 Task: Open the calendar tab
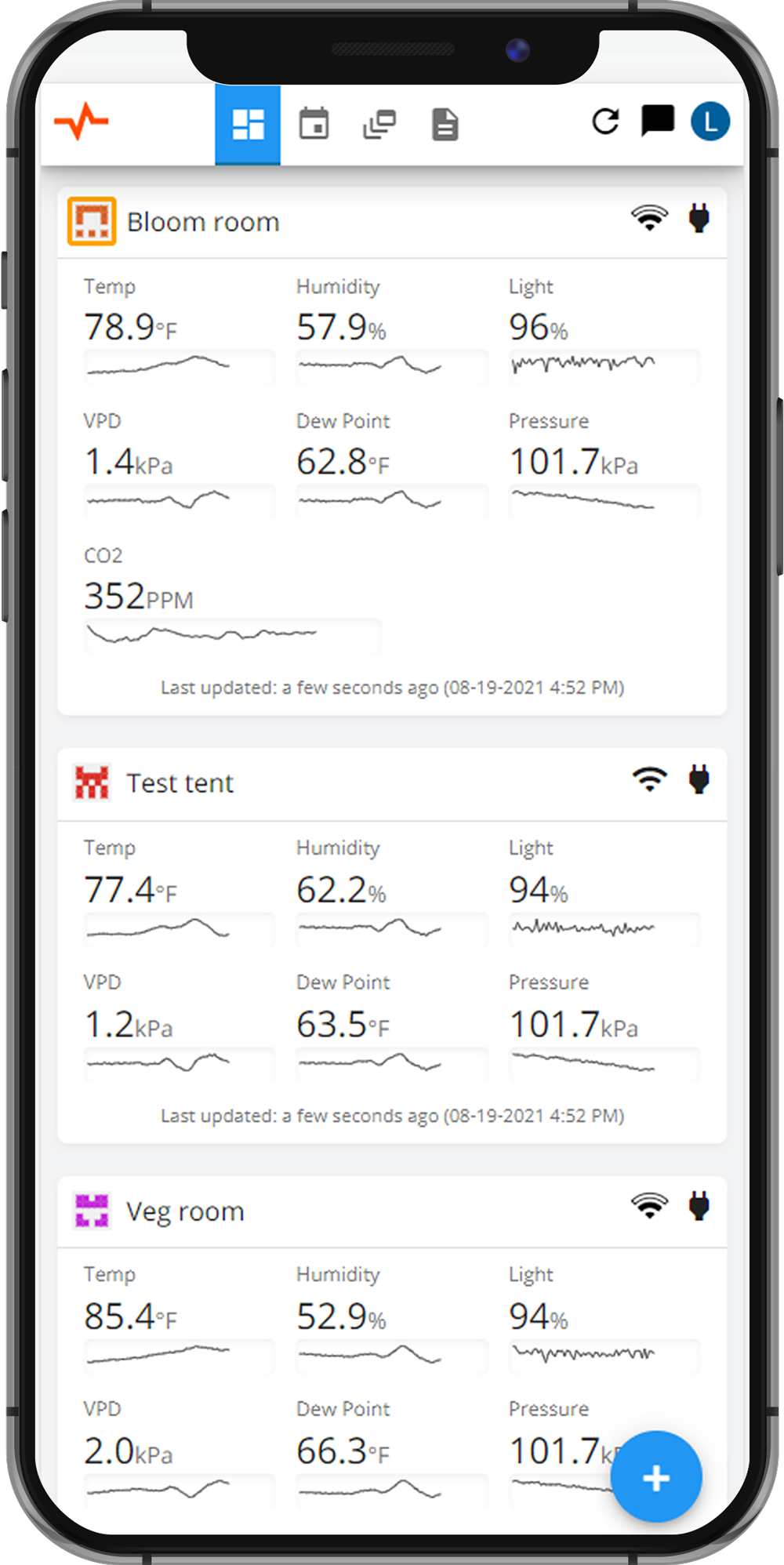point(314,124)
